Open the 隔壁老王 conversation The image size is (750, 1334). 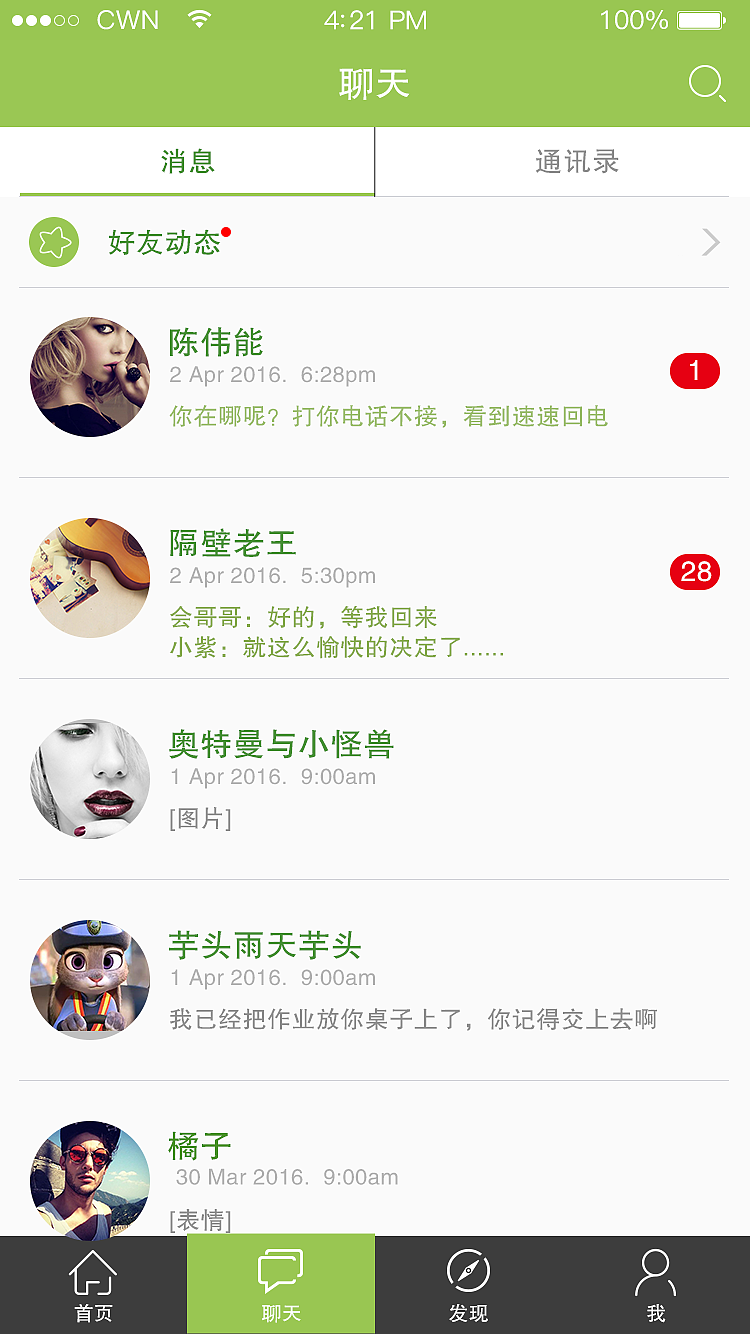coord(374,578)
